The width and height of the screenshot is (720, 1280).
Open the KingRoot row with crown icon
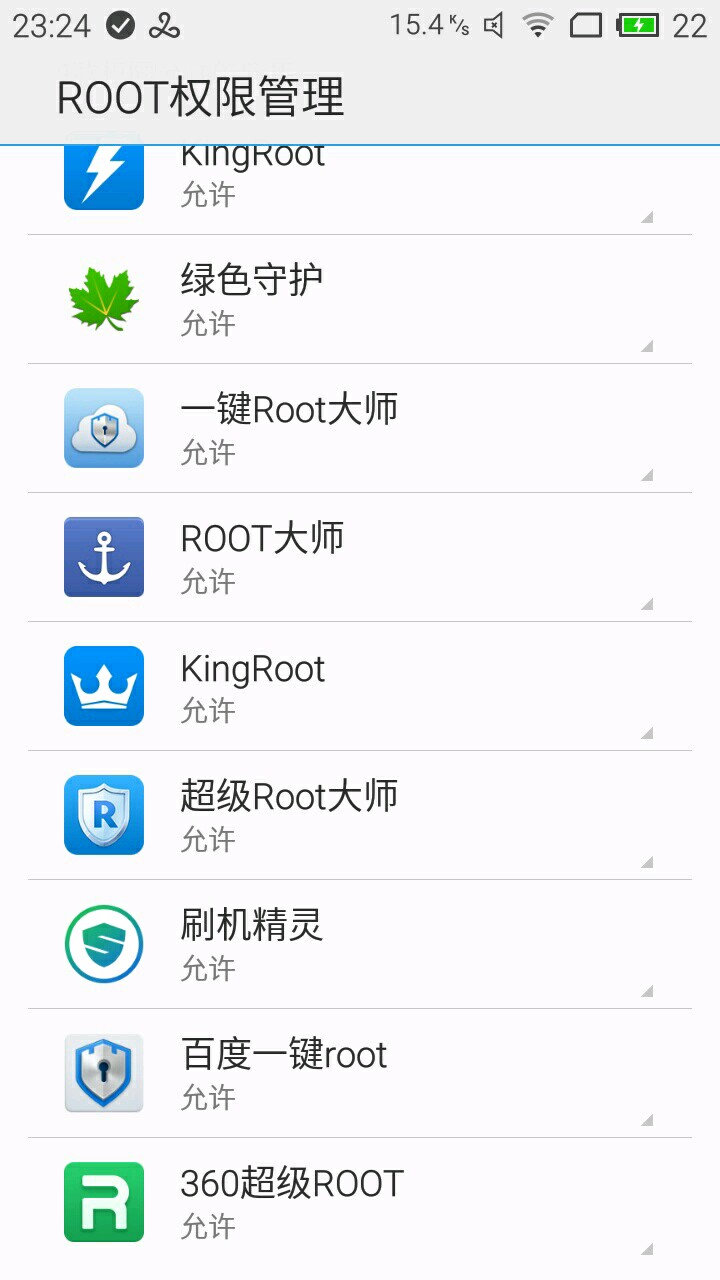[360, 686]
